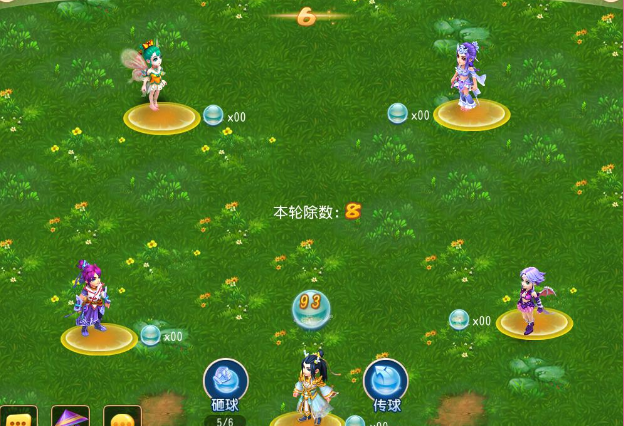Tap the 传球 (pass ball) skill button

(386, 381)
